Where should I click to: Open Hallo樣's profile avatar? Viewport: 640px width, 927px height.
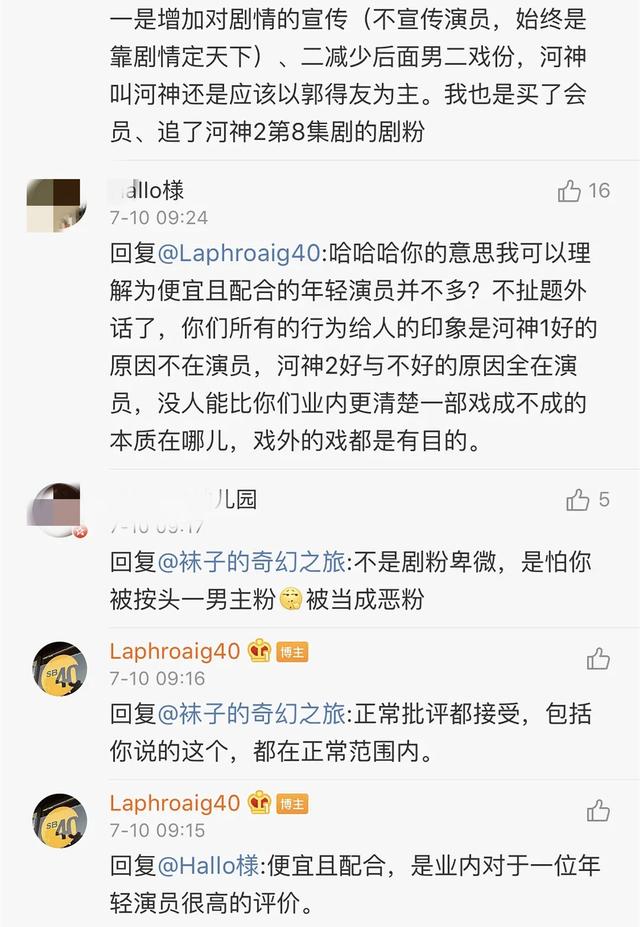point(55,205)
